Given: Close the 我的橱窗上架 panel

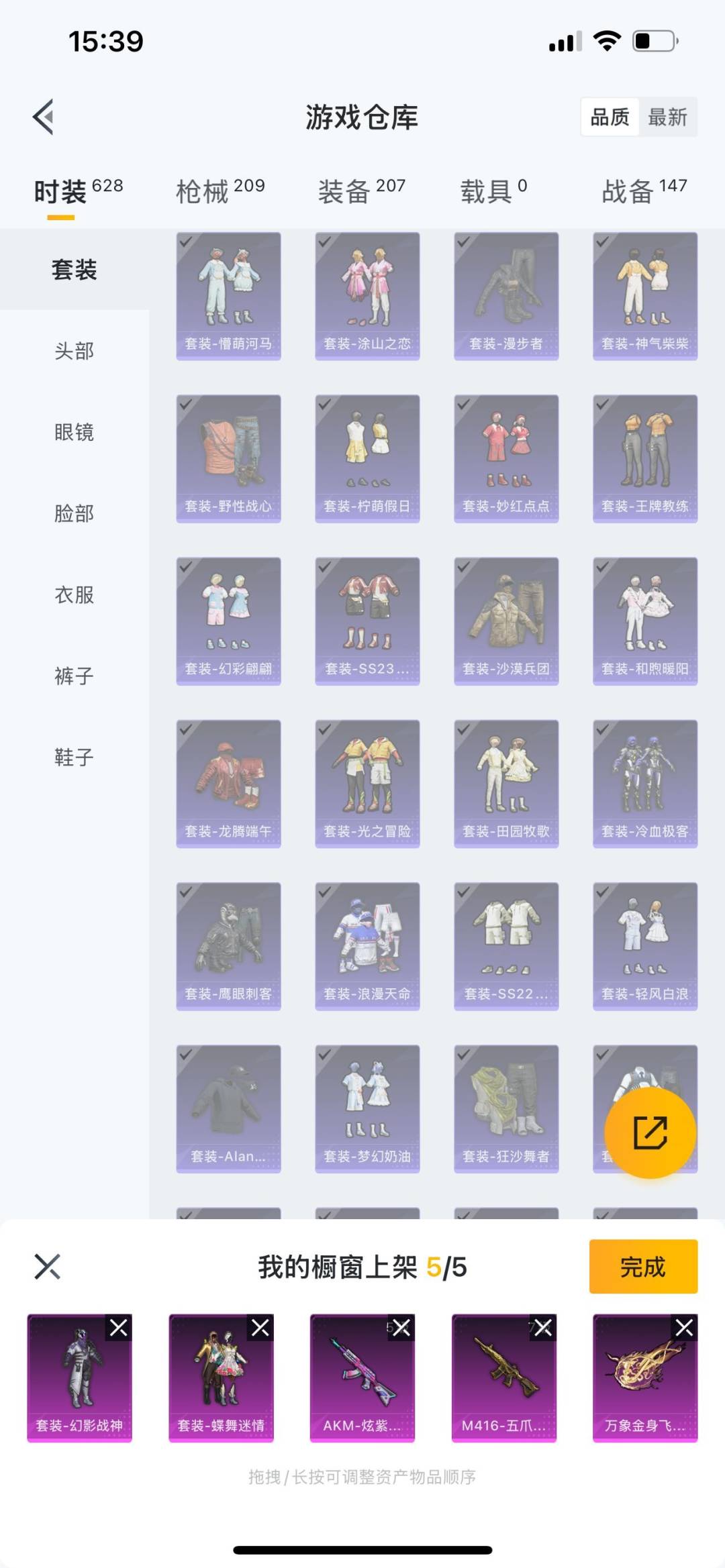Looking at the screenshot, I should (47, 1267).
